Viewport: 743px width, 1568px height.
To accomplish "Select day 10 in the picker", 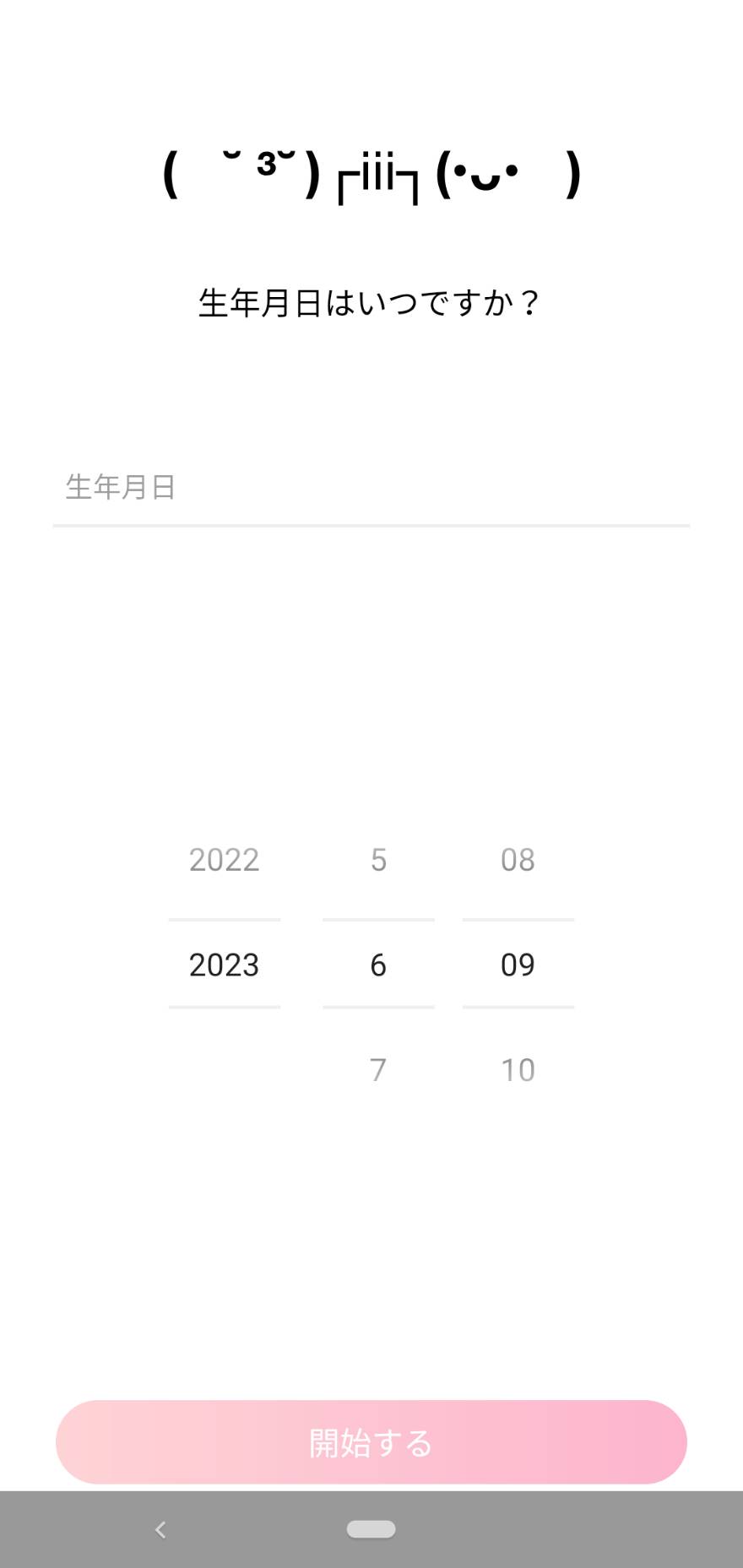I will tap(518, 1070).
